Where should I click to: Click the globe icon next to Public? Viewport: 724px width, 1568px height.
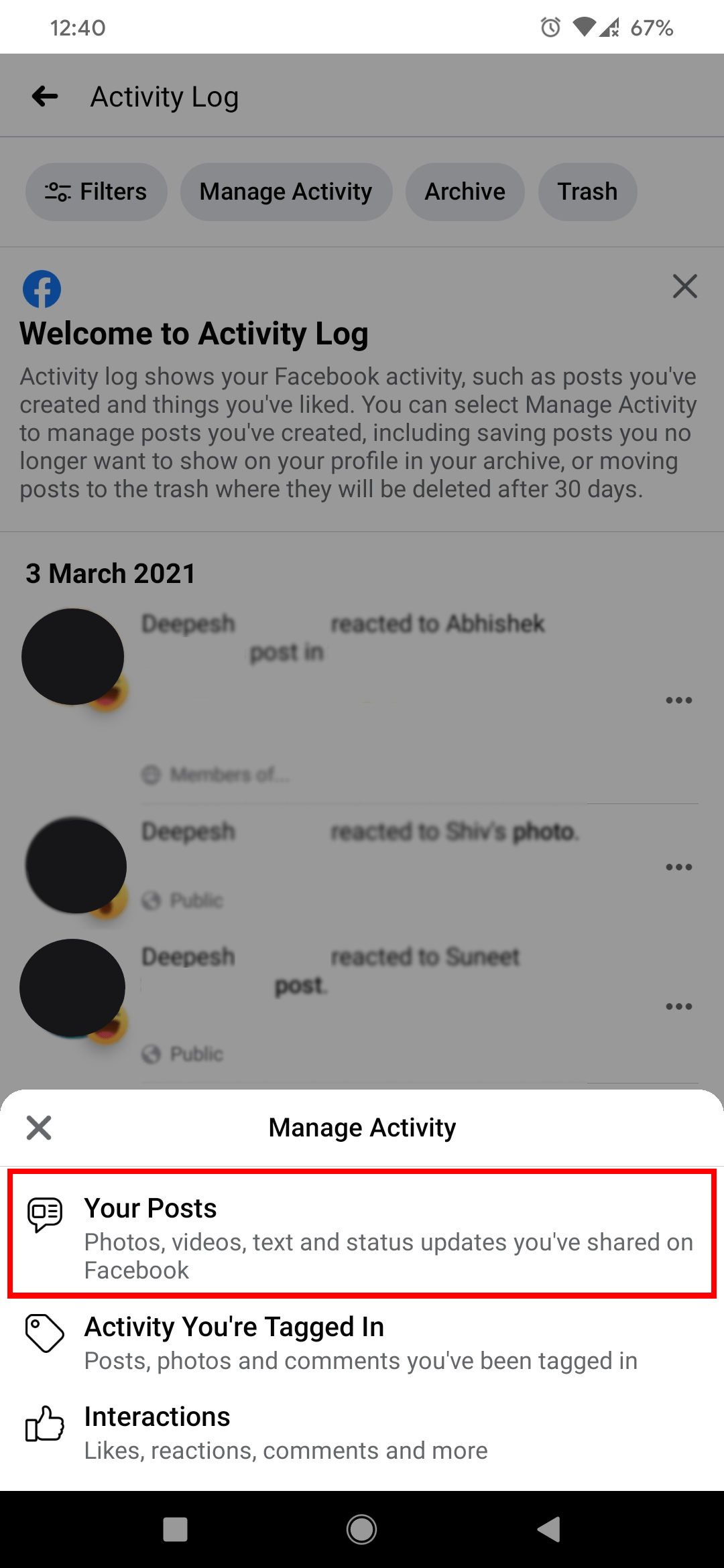pos(153,901)
